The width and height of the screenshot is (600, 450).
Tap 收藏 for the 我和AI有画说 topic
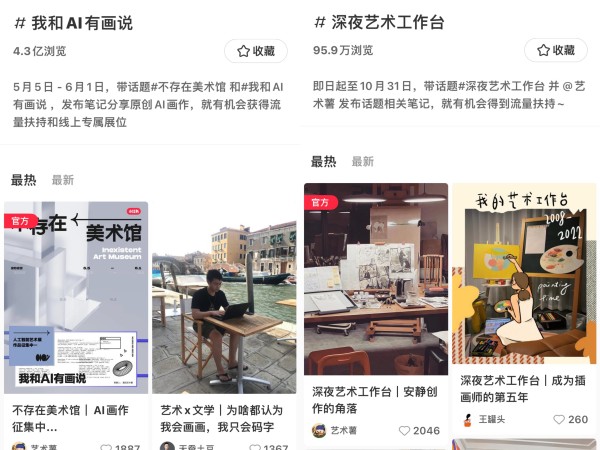[x=255, y=50]
